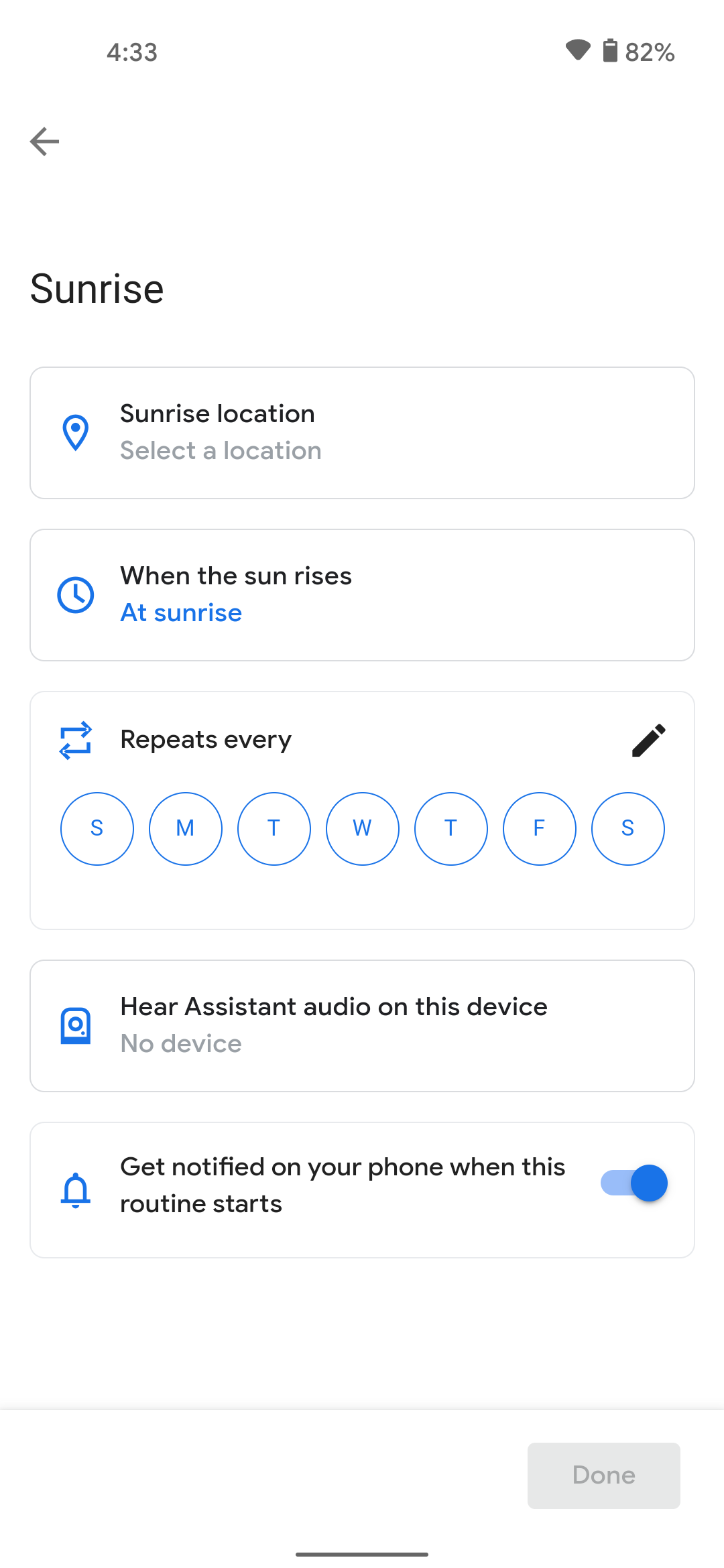724x1568 pixels.
Task: Click the At sunrise blue link
Action: pos(181,612)
